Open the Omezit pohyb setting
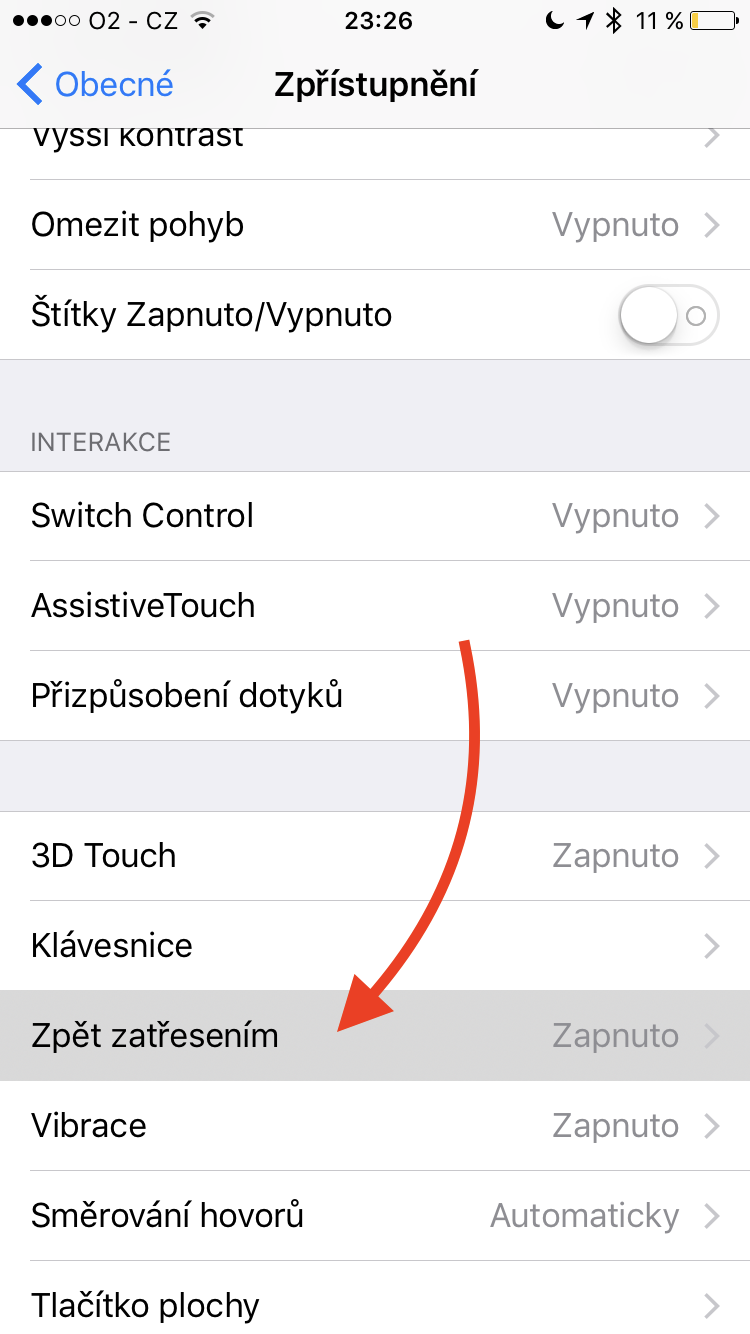Viewport: 750px width, 1334px height. (x=375, y=225)
